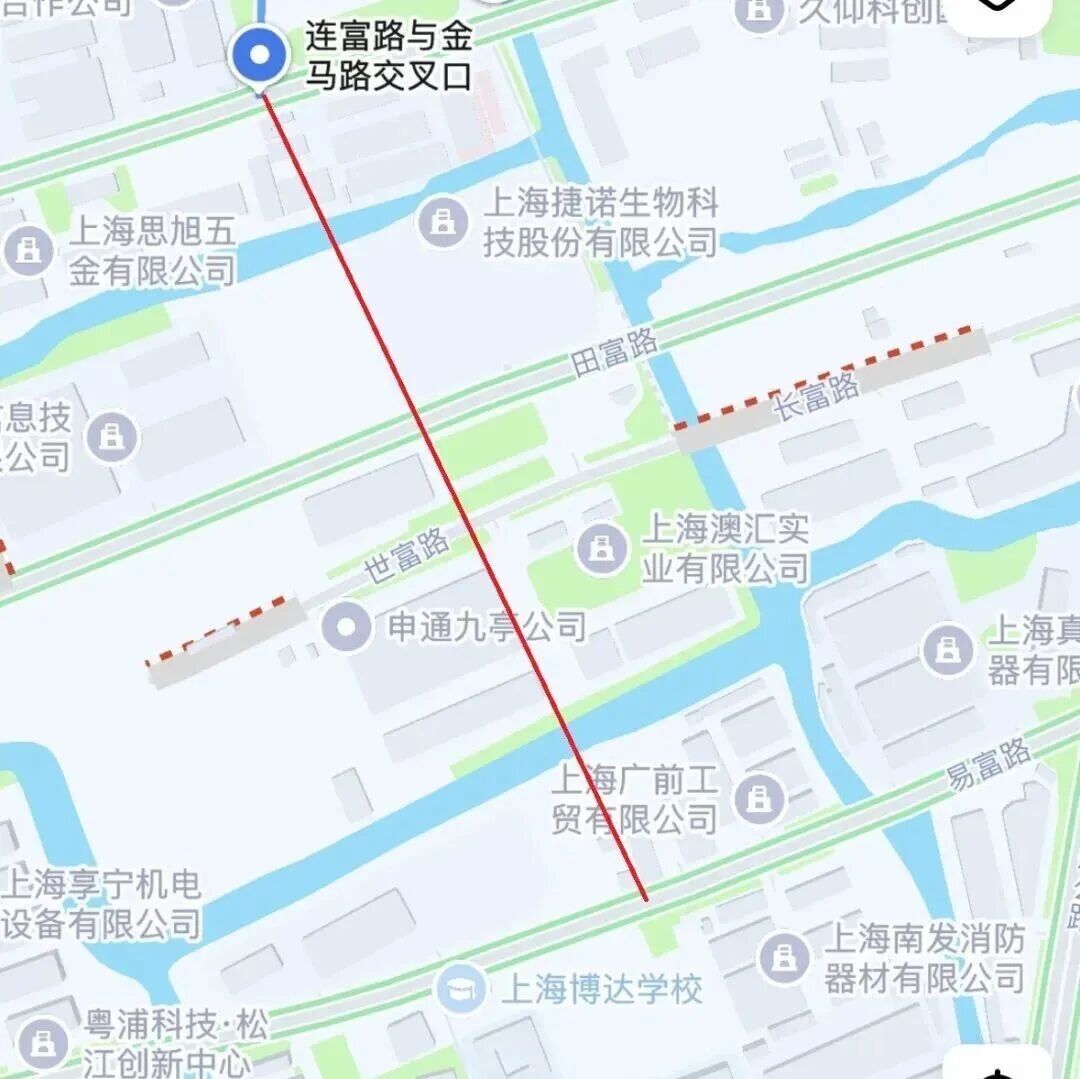Open the map layers button

(x=997, y=12)
